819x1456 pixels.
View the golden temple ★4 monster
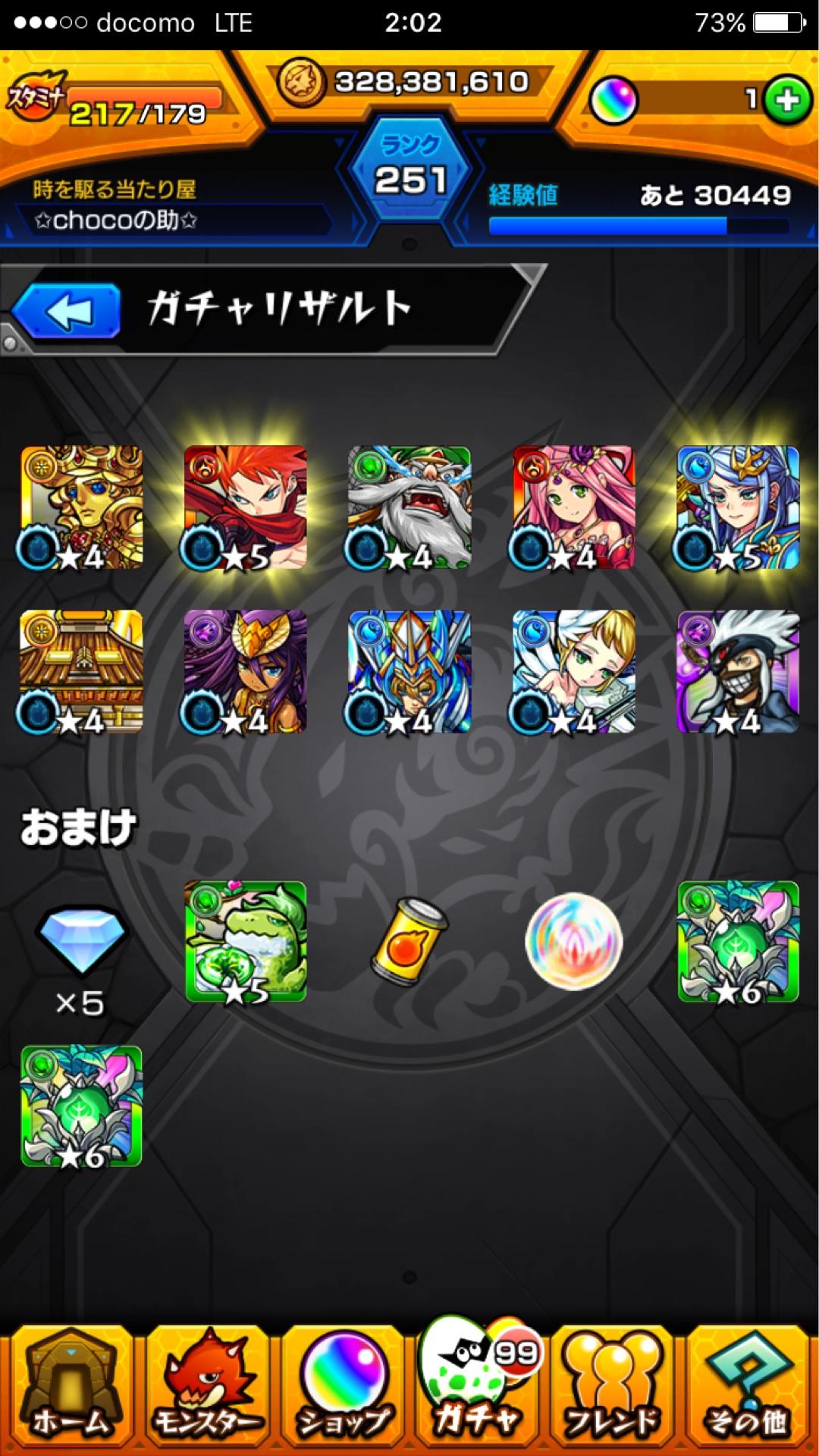point(81,671)
